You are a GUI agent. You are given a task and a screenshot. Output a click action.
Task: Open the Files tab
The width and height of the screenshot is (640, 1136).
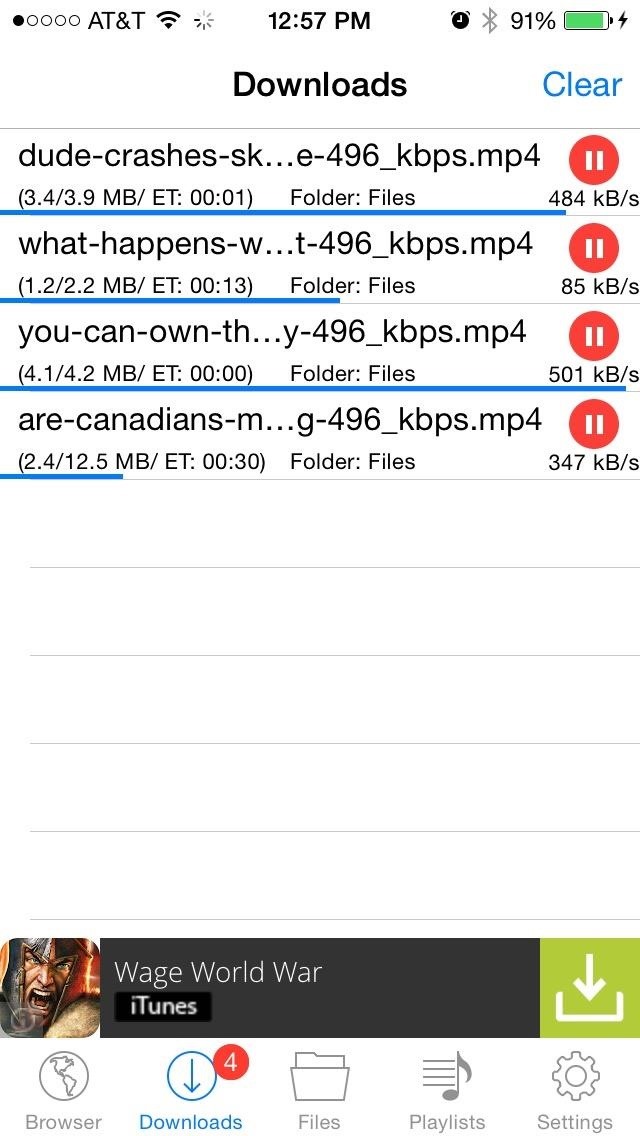(x=319, y=1091)
